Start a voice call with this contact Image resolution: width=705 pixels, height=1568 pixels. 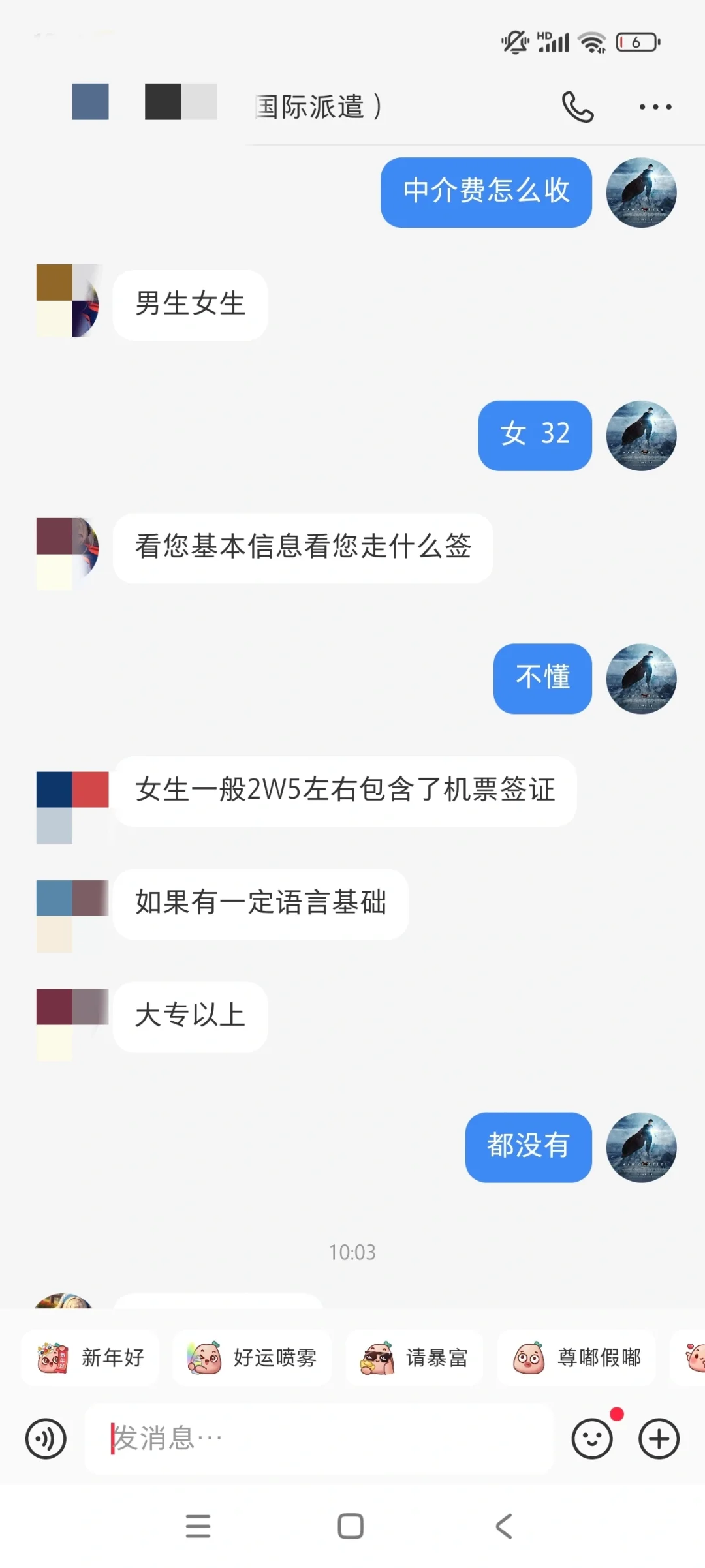(x=578, y=107)
